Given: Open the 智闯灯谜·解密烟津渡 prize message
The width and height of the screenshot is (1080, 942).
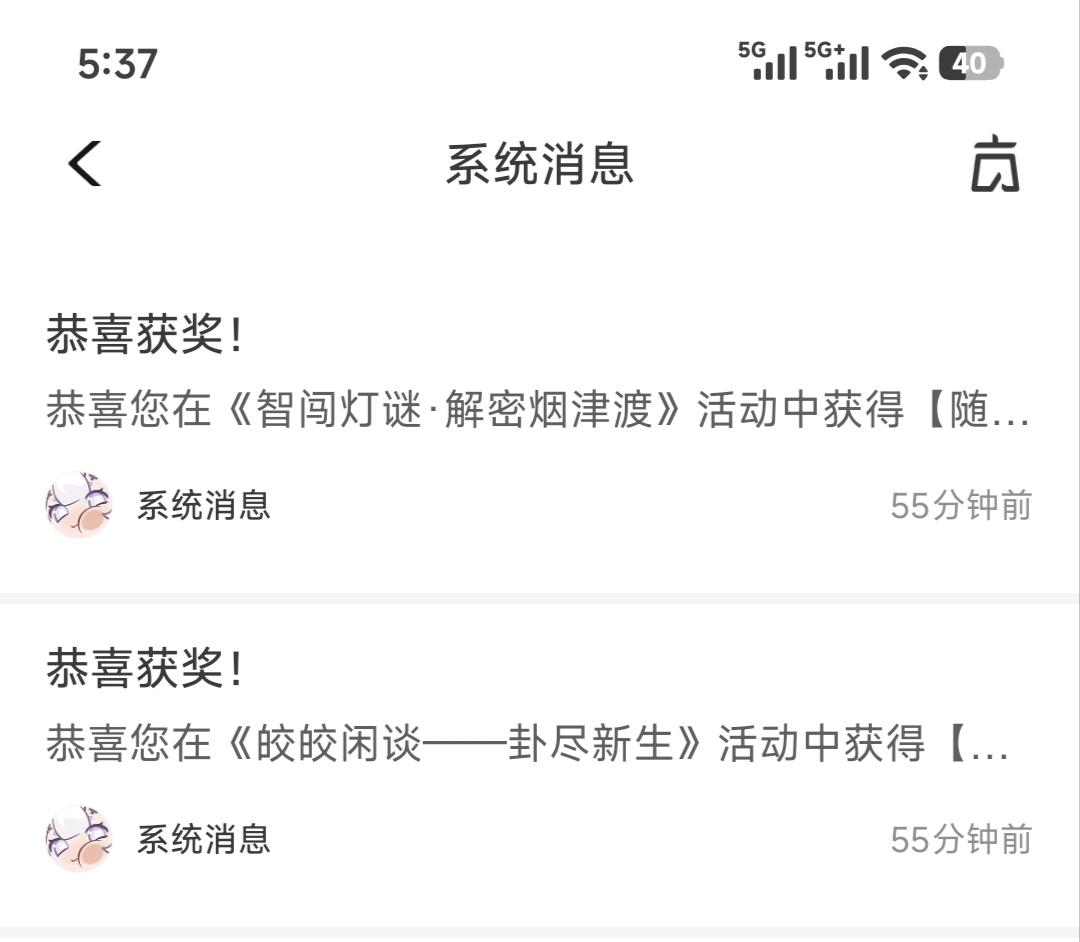Looking at the screenshot, I should click(538, 412).
